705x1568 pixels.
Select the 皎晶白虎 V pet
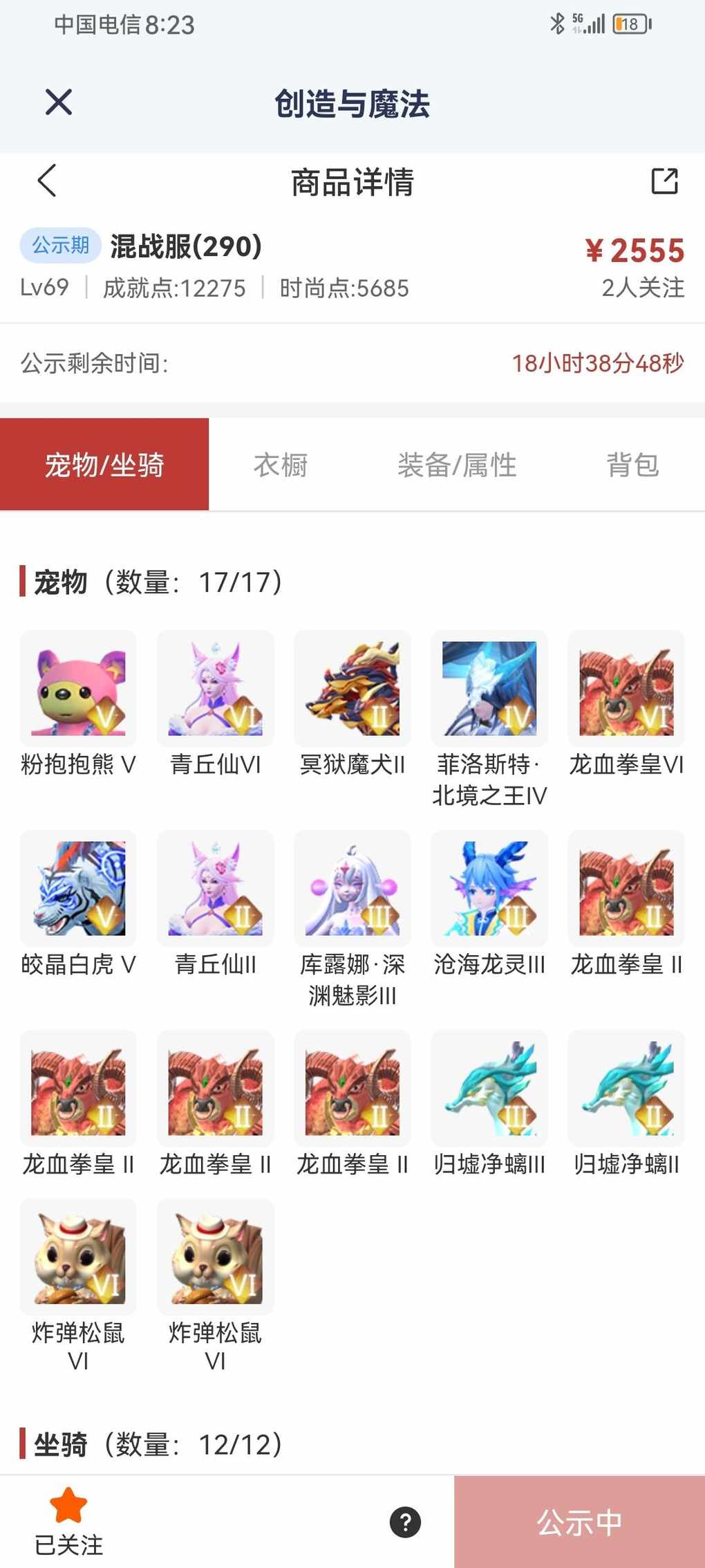78,888
